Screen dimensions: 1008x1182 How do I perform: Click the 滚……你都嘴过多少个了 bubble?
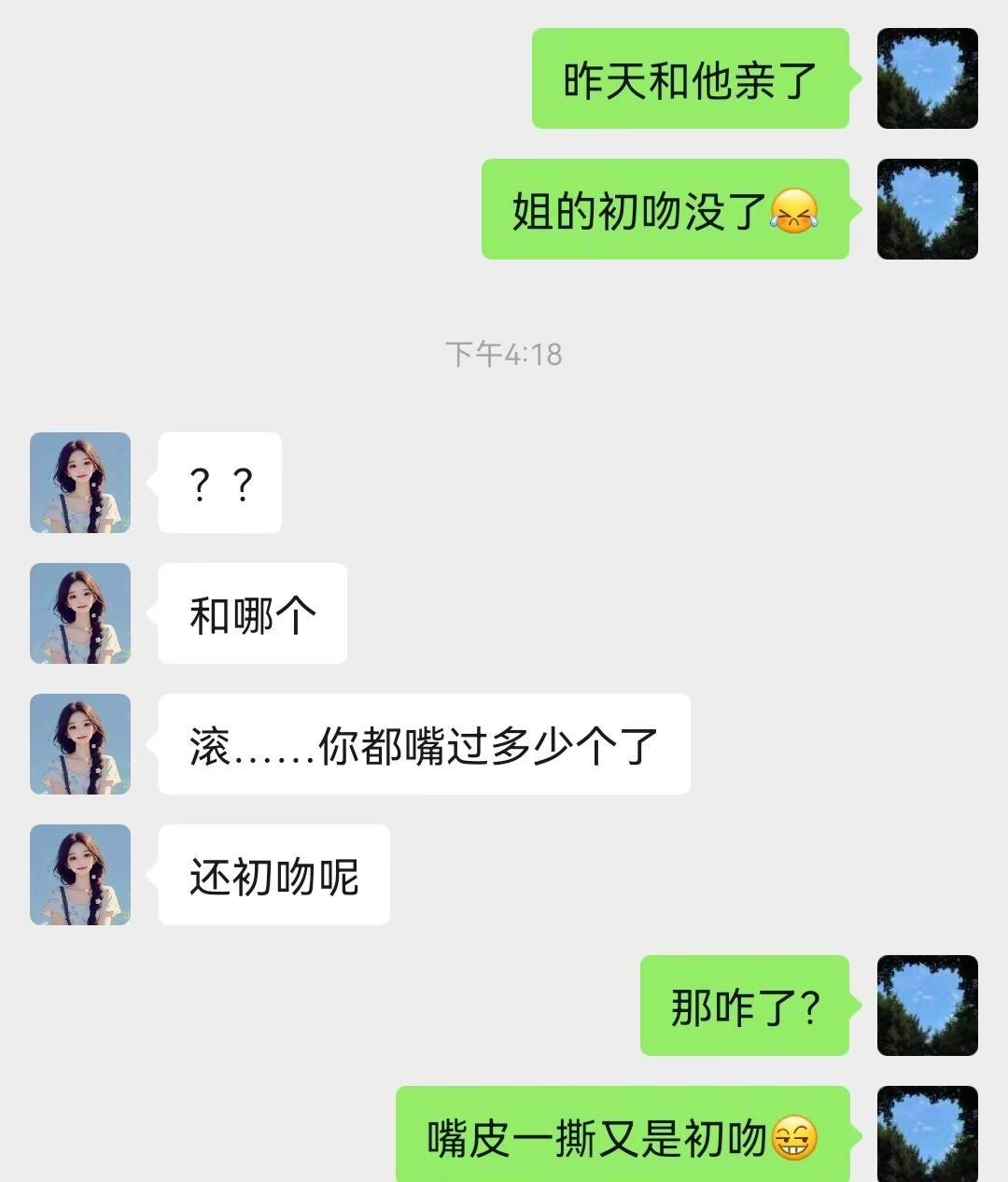pos(425,745)
